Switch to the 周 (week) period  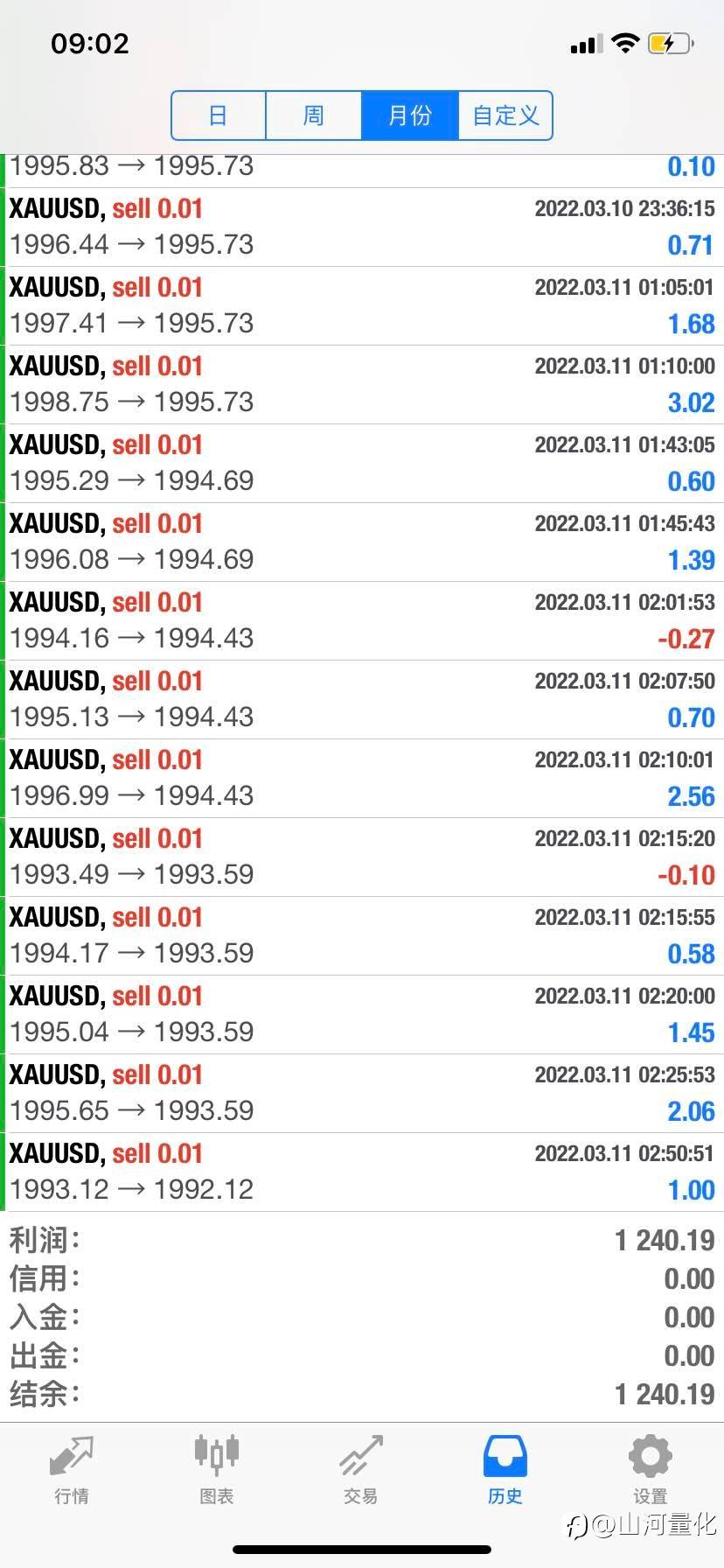coord(313,115)
